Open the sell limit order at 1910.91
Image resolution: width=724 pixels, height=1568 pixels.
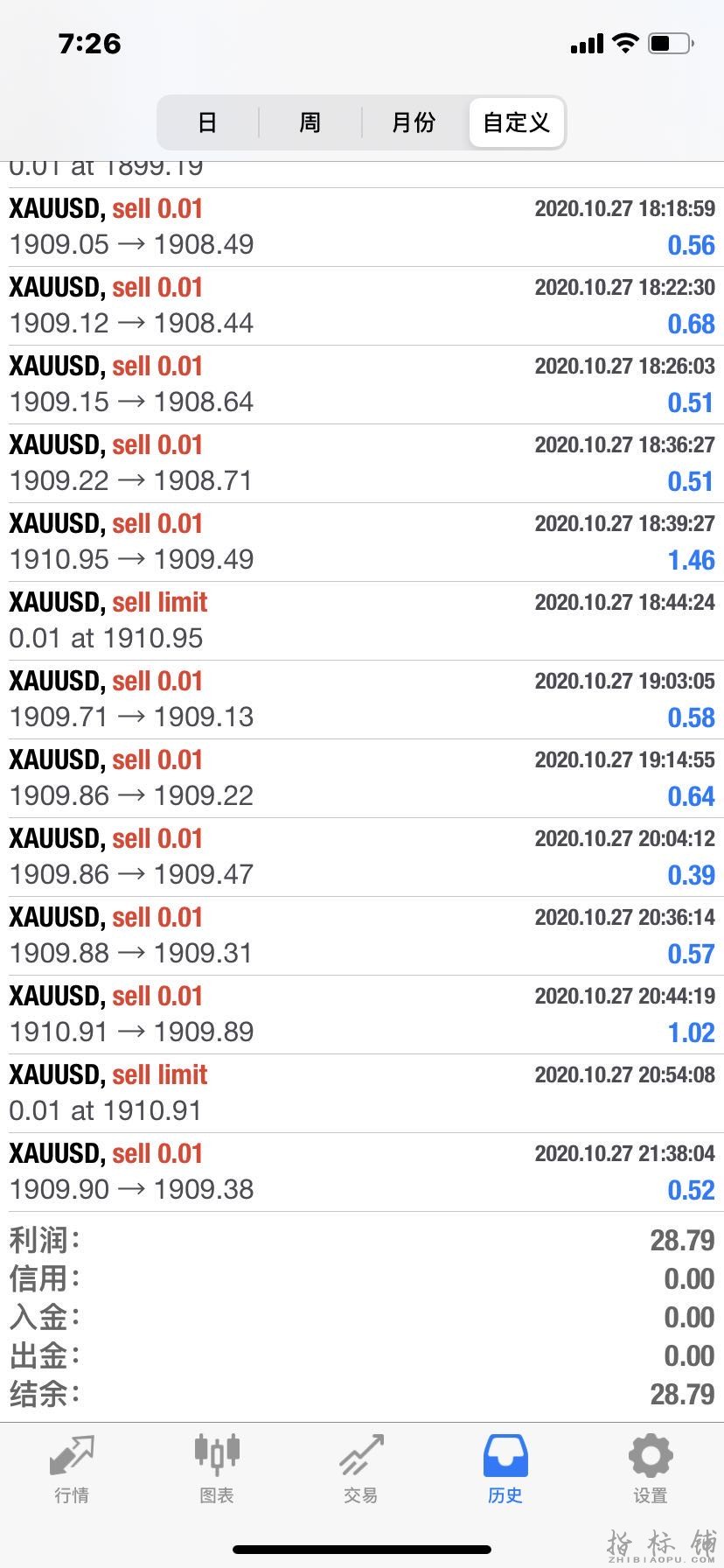(x=362, y=1094)
